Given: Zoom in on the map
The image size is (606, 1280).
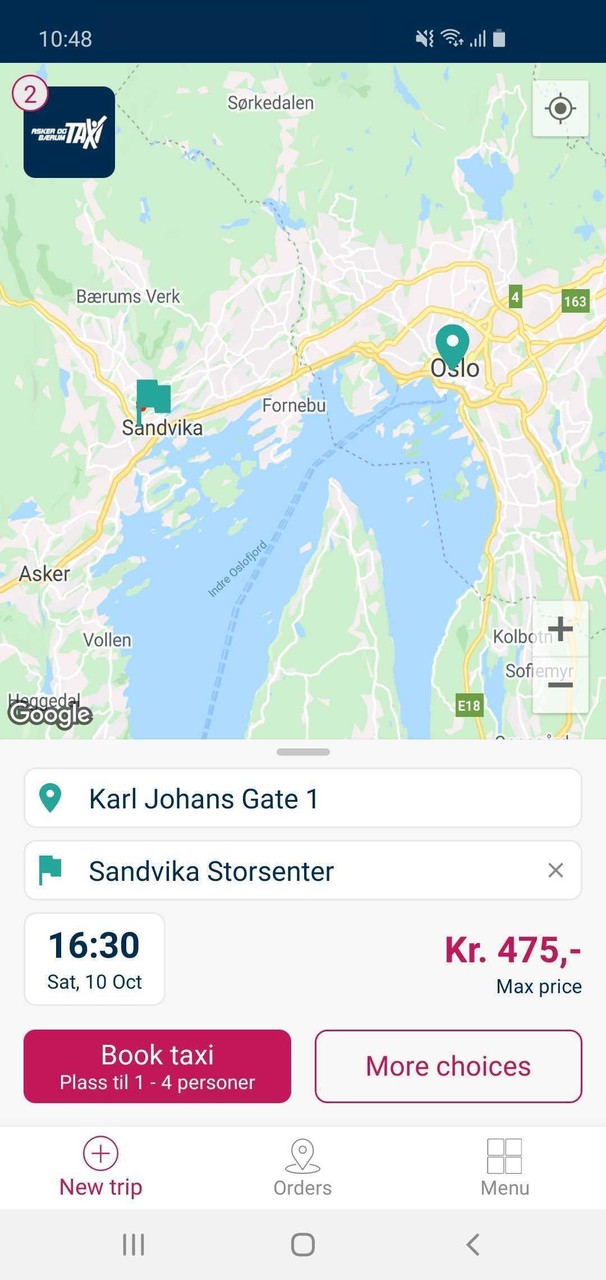Looking at the screenshot, I should tap(560, 629).
